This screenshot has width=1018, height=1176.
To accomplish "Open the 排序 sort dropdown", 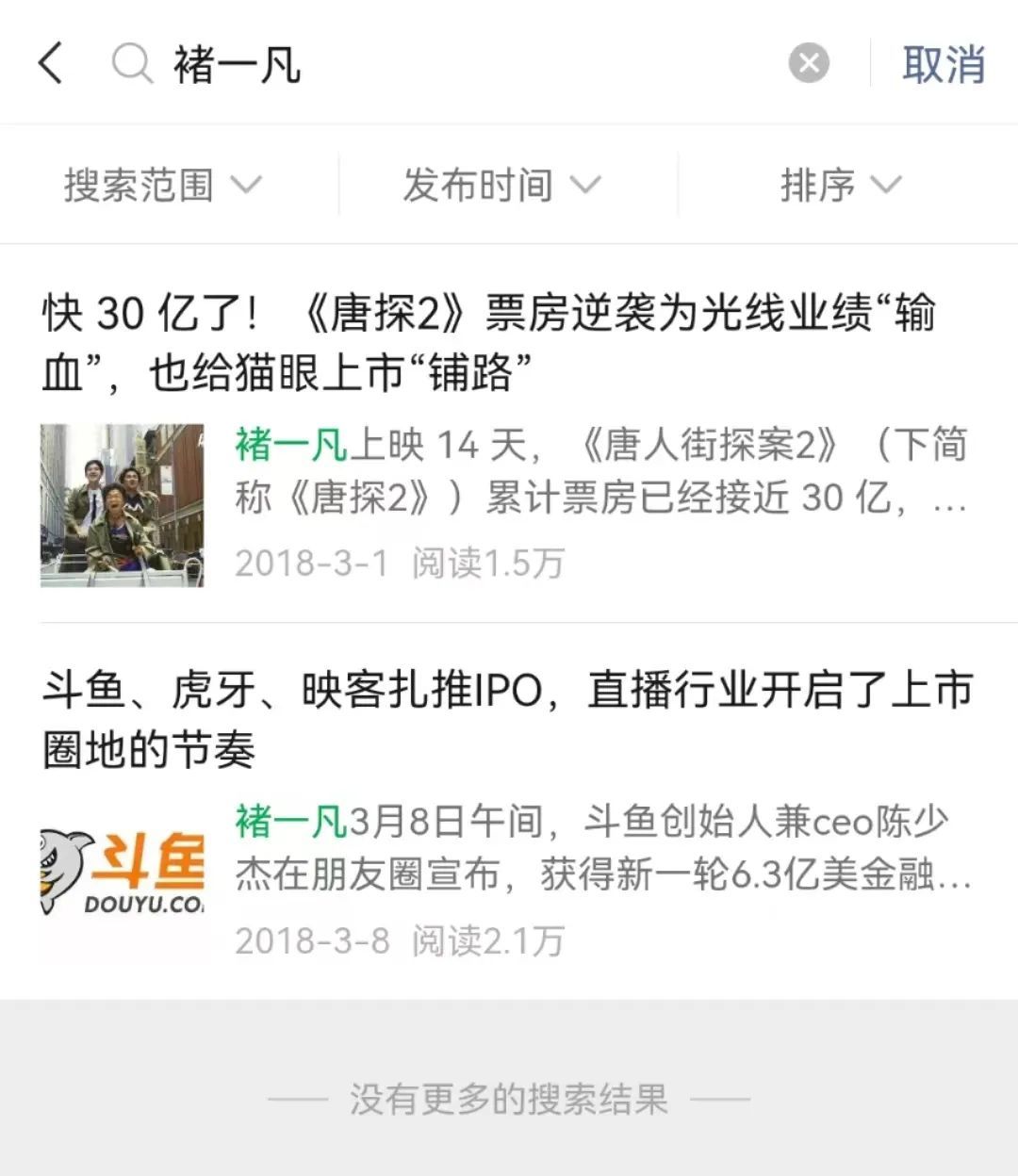I will pyautogui.click(x=841, y=185).
